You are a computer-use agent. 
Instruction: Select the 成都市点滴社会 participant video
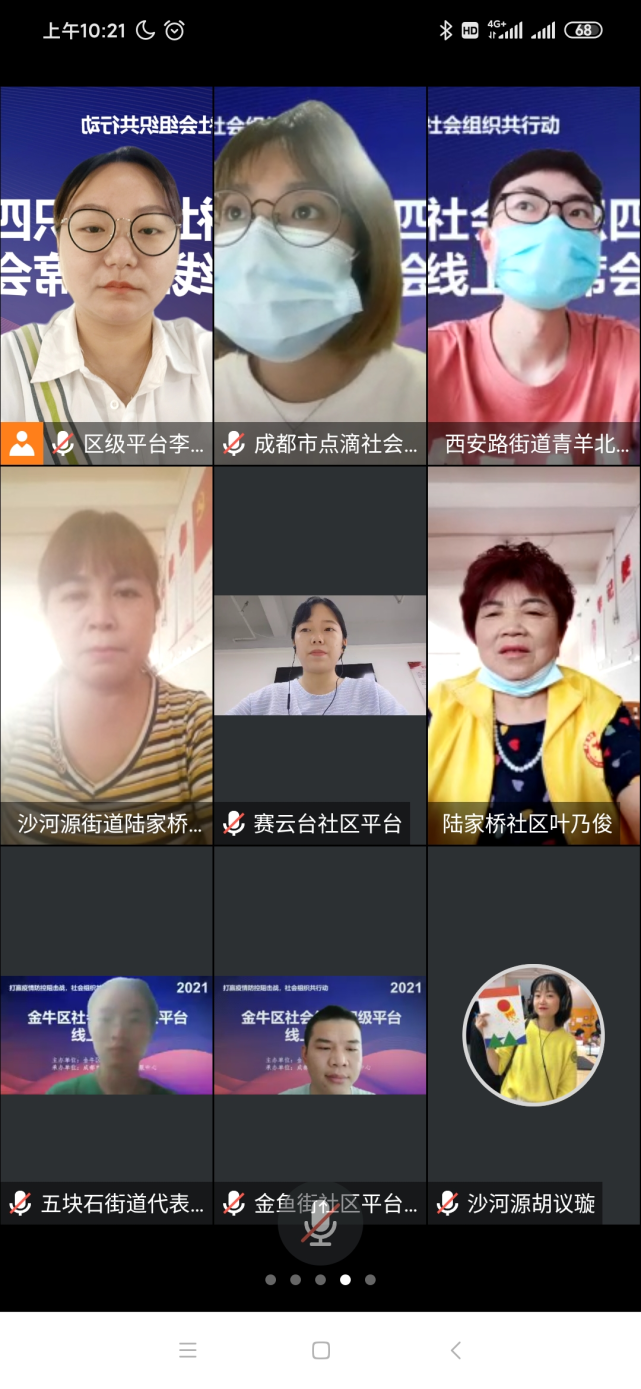320,275
